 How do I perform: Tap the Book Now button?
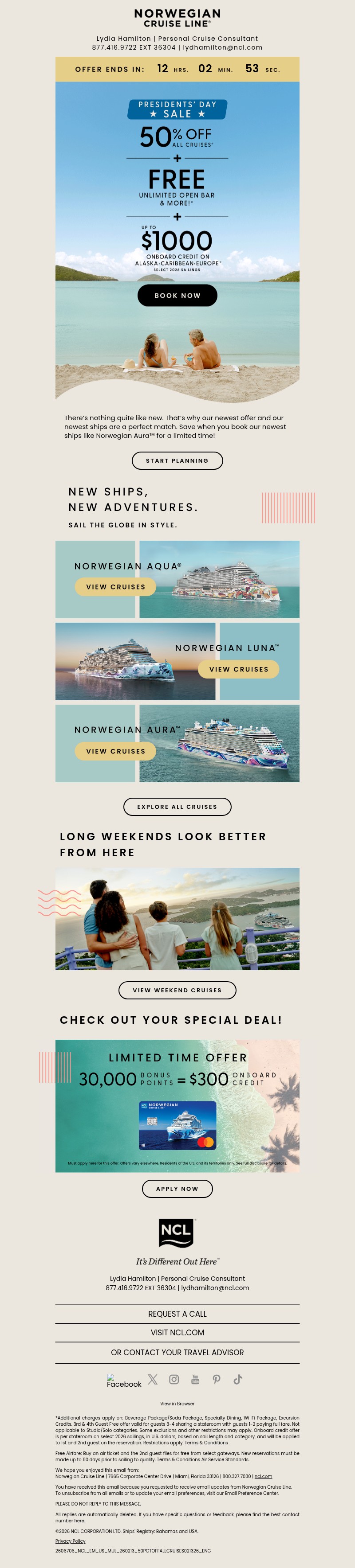[177, 295]
